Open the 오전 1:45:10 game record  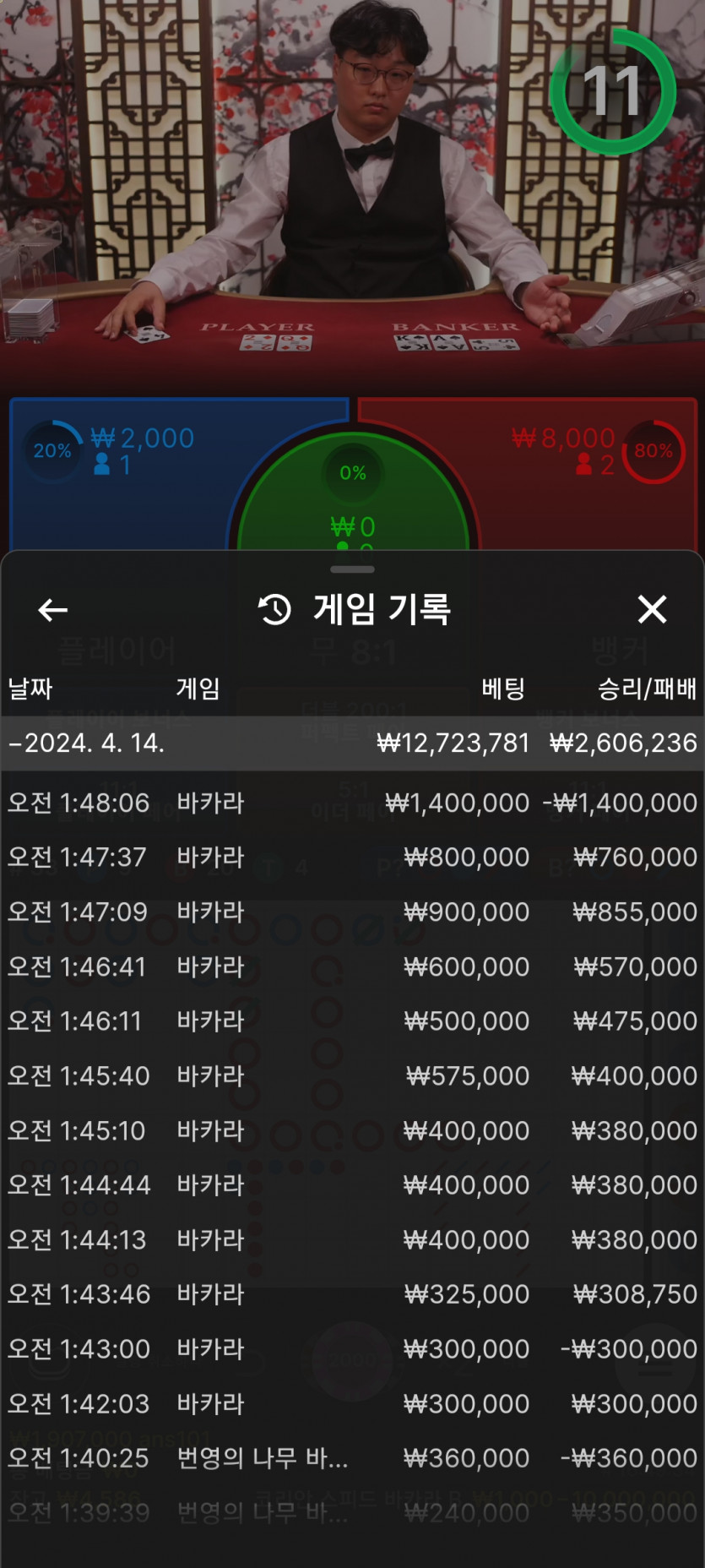click(x=352, y=1130)
